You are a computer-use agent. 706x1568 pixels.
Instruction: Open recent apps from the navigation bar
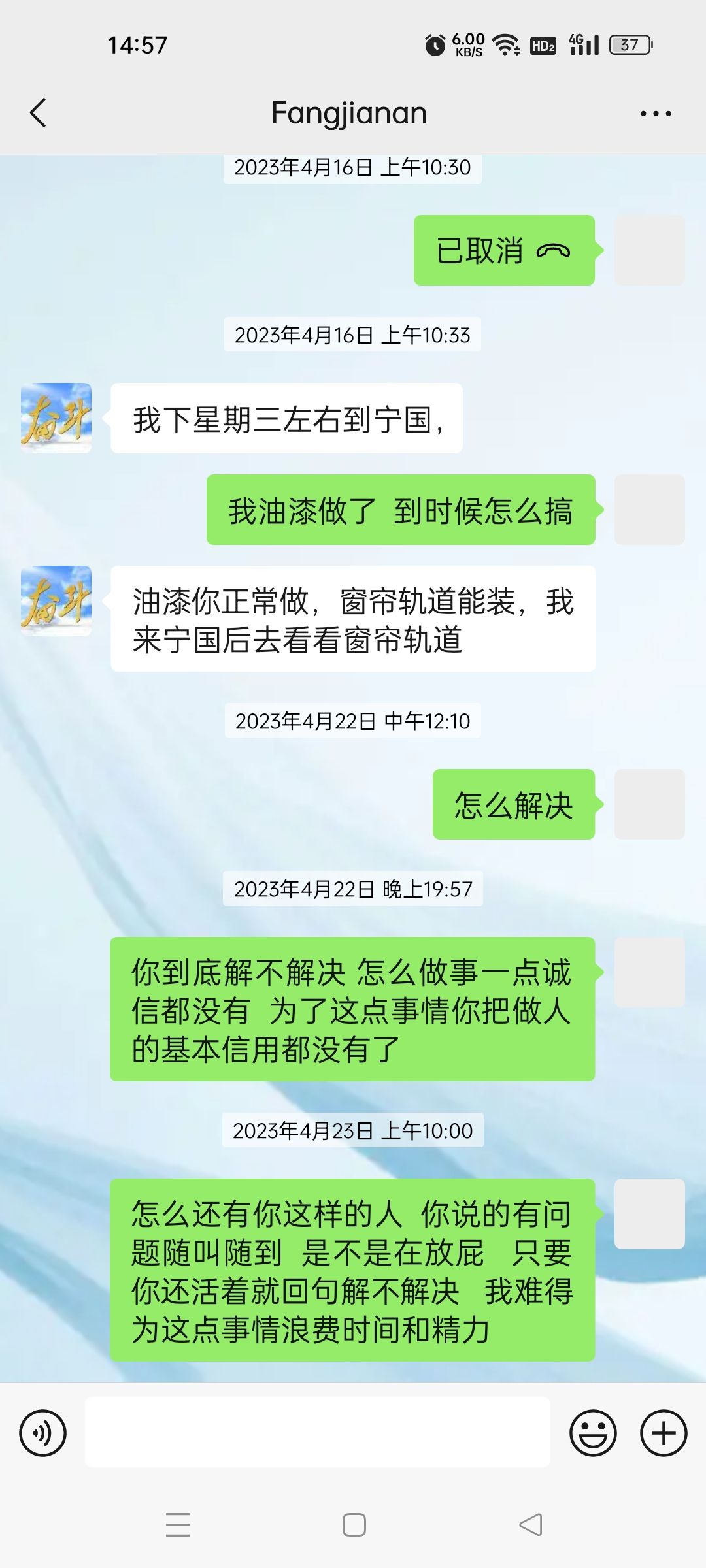[177, 1525]
